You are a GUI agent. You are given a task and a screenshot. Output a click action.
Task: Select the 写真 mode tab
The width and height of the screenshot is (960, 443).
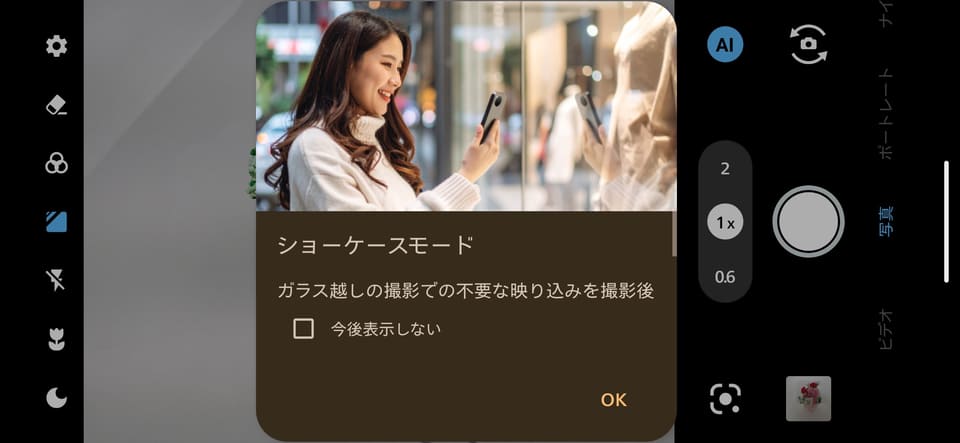point(886,221)
